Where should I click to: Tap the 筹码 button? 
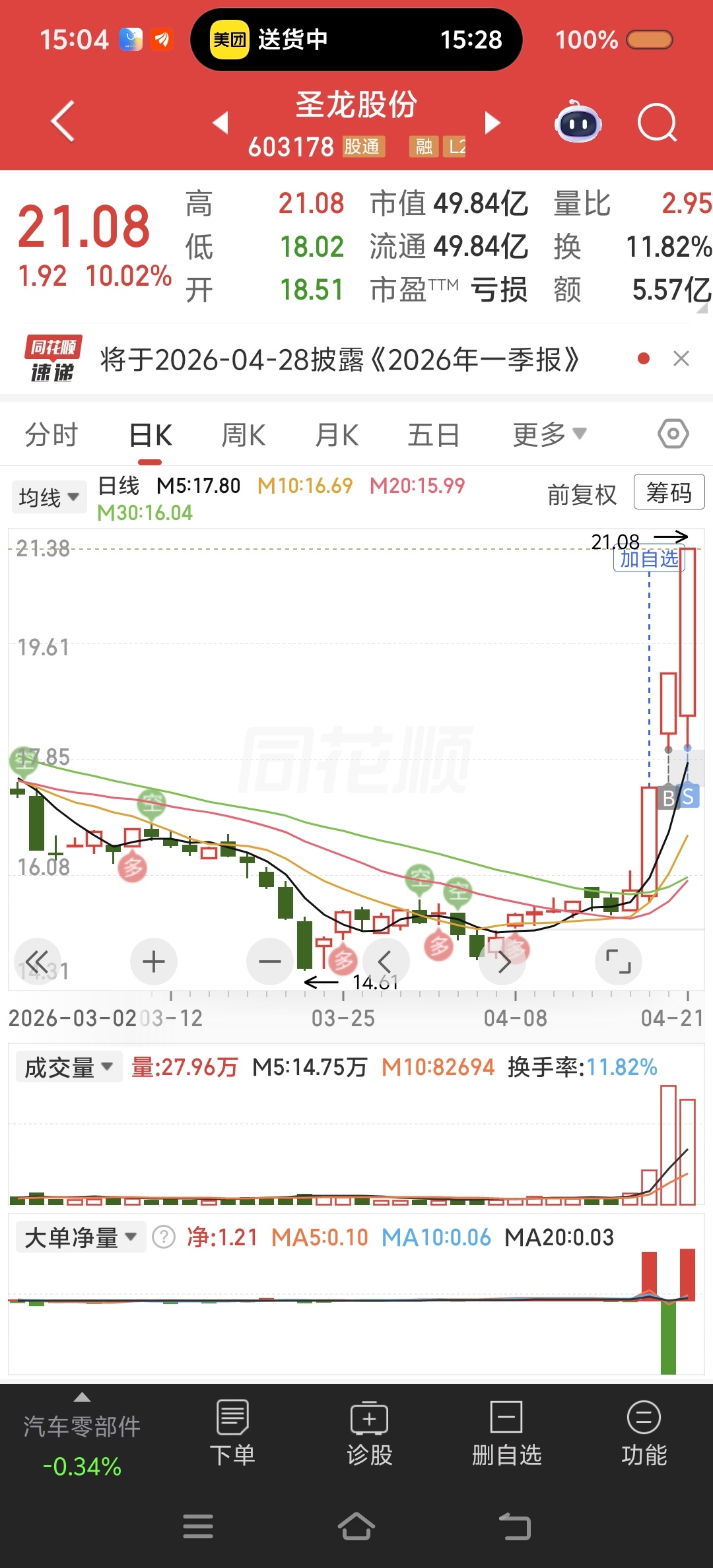pos(669,492)
